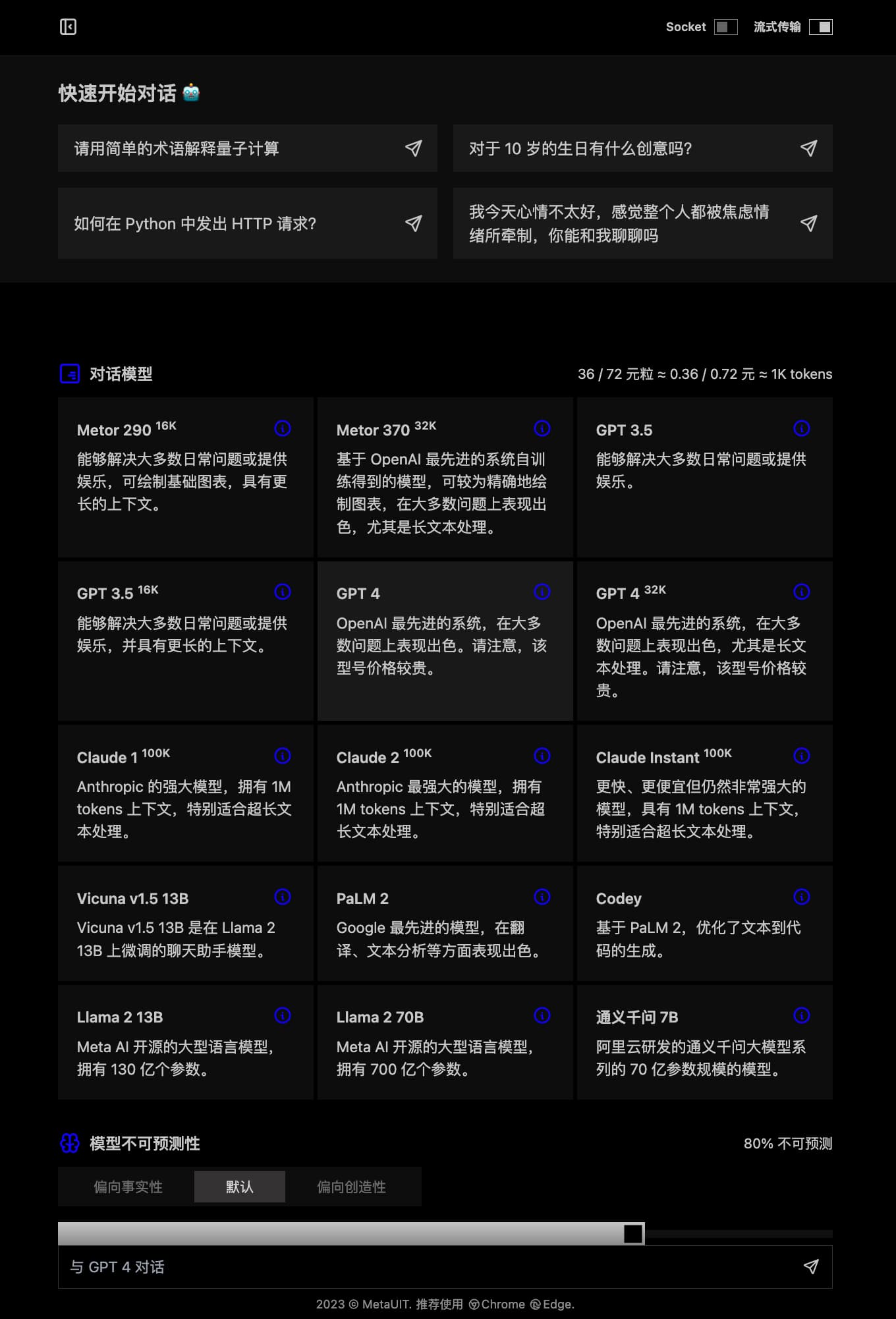This screenshot has height=1319, width=896.
Task: Collapse the sidebar panel
Action: [x=70, y=26]
